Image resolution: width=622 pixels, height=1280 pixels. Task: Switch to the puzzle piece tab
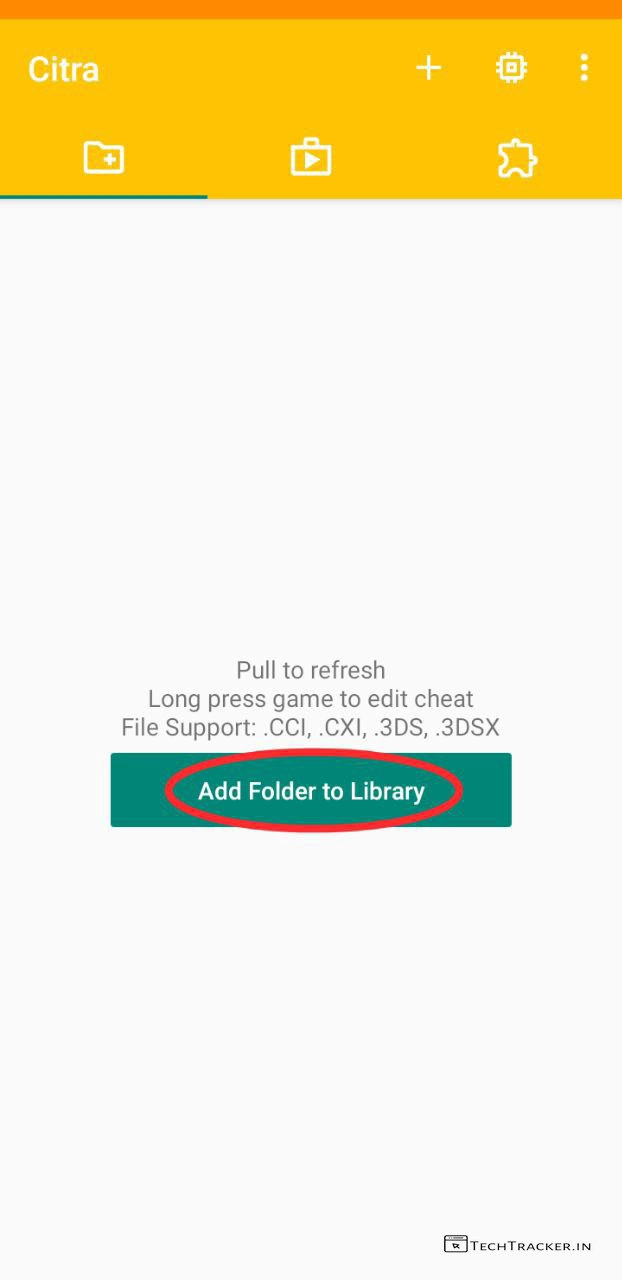click(517, 158)
